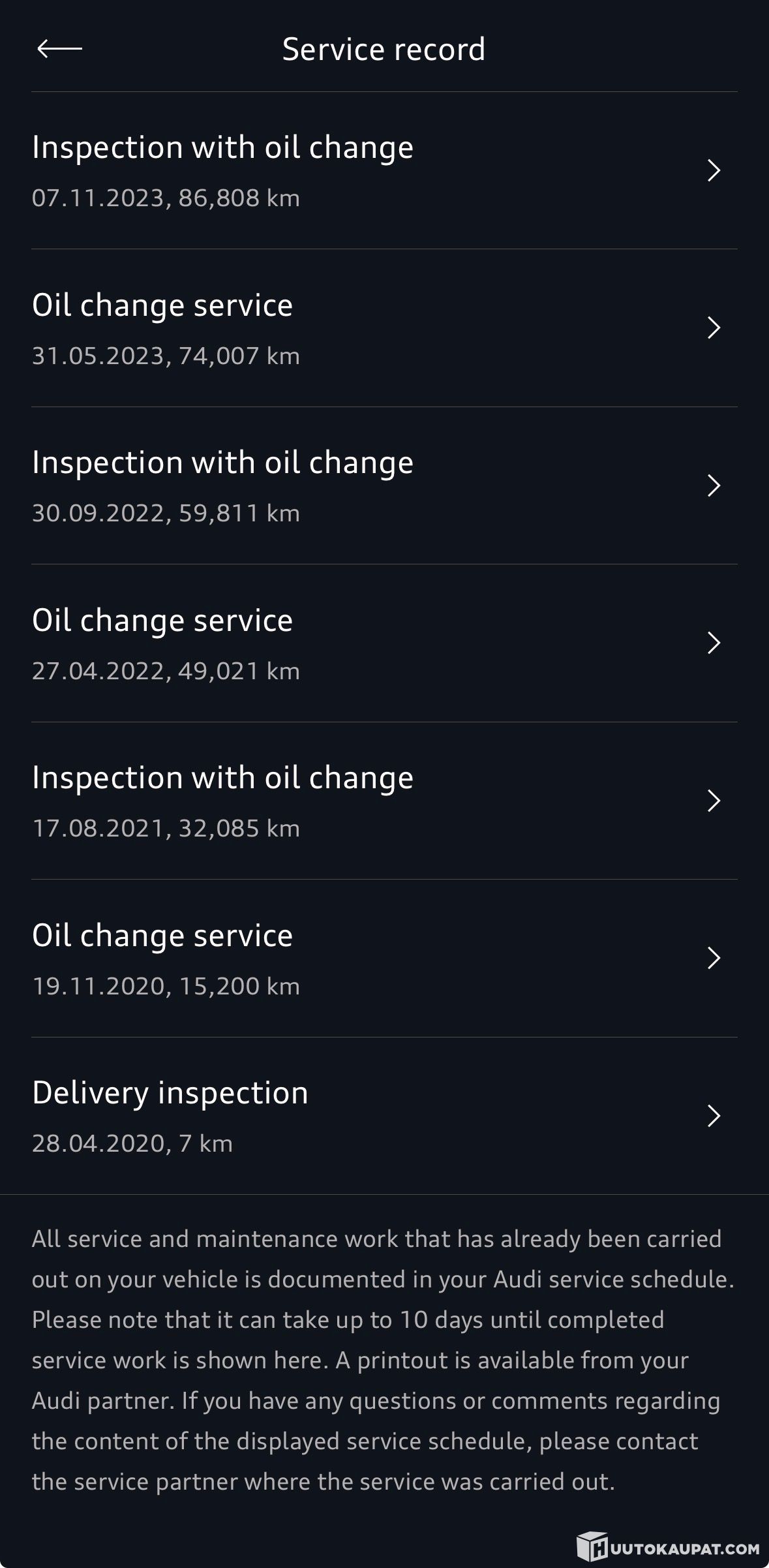
Task: Go back from the Service record screen
Action: pos(59,48)
